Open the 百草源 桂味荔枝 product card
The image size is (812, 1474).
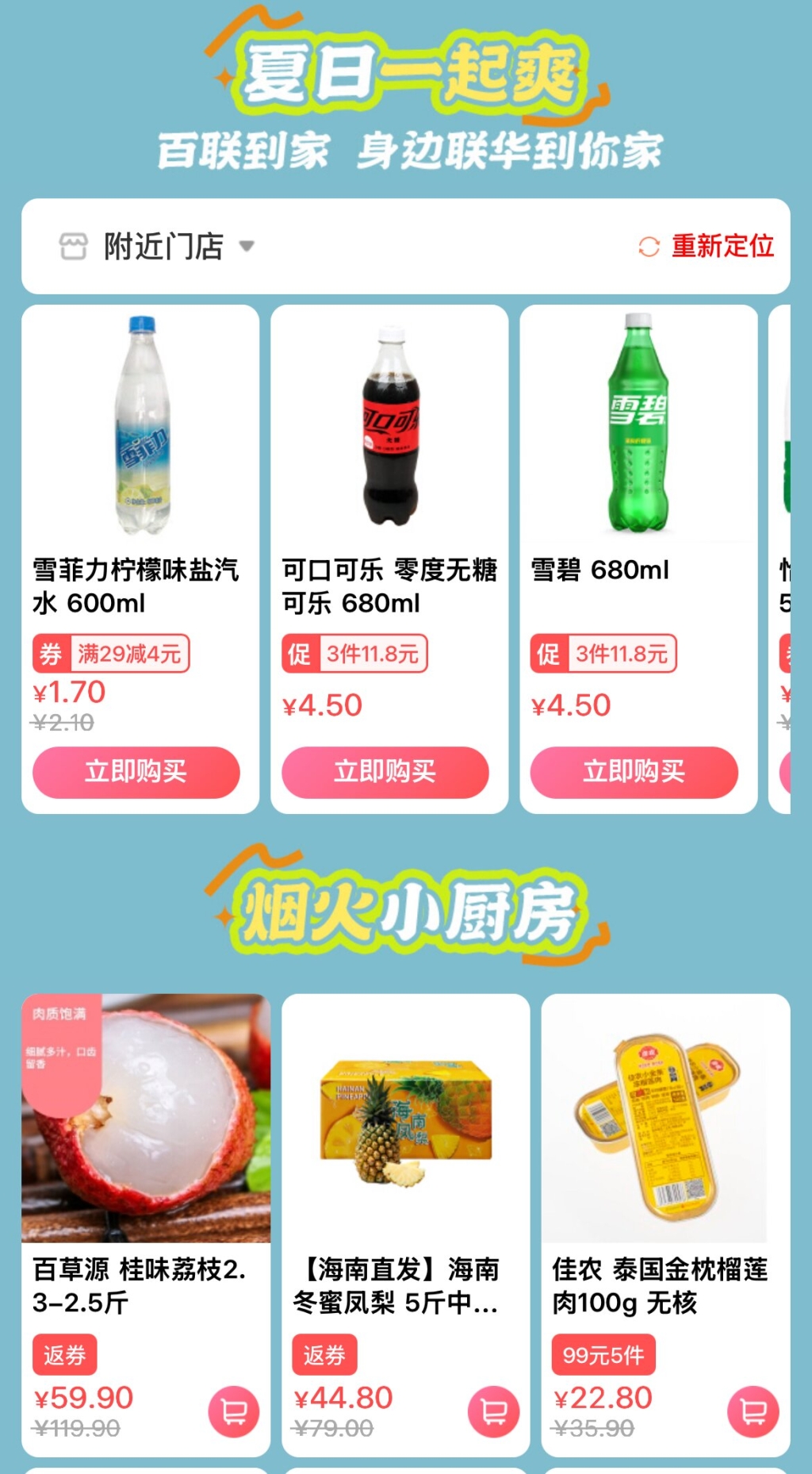click(x=146, y=1225)
